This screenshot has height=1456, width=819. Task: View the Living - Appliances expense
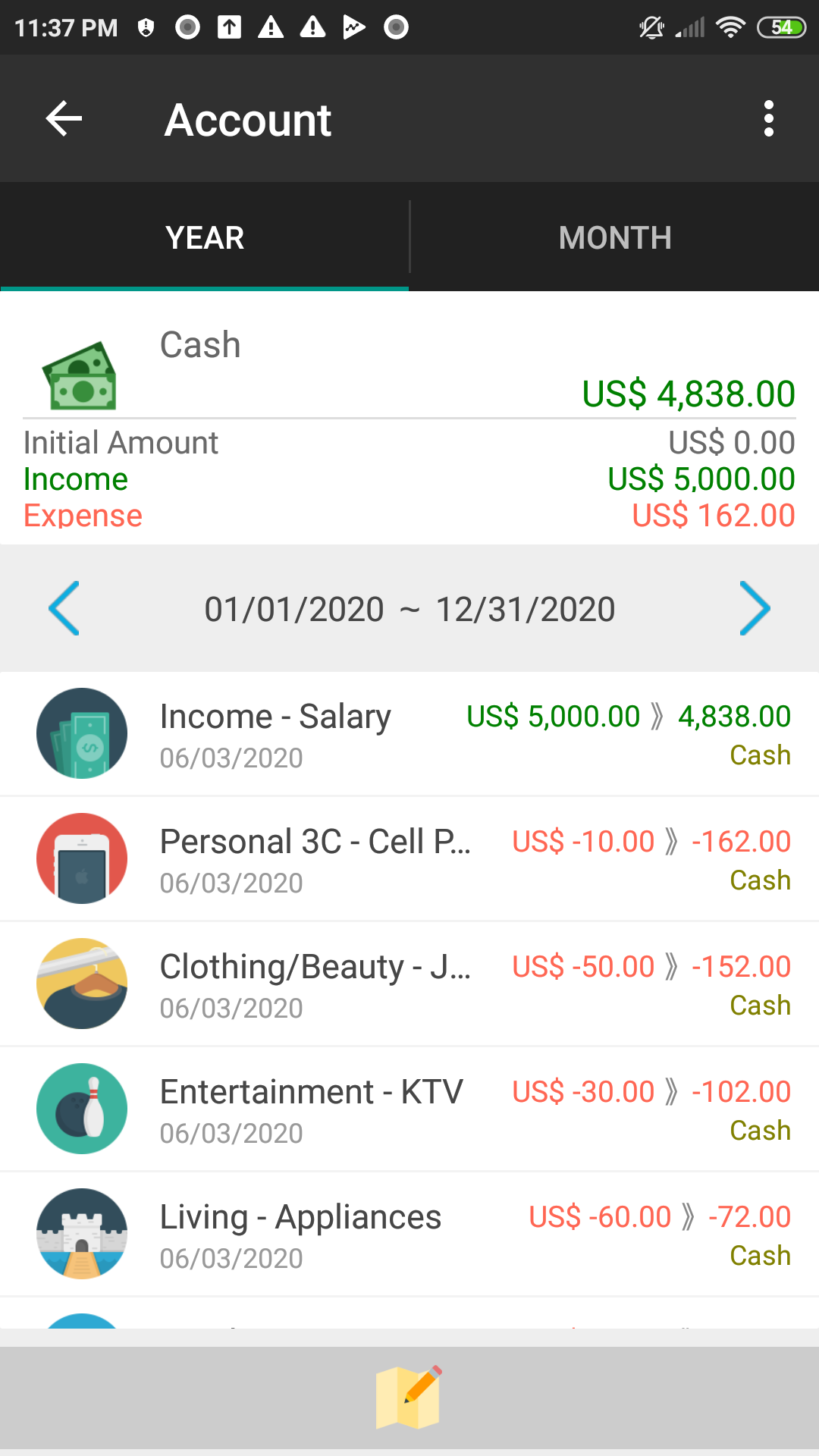(x=409, y=1234)
